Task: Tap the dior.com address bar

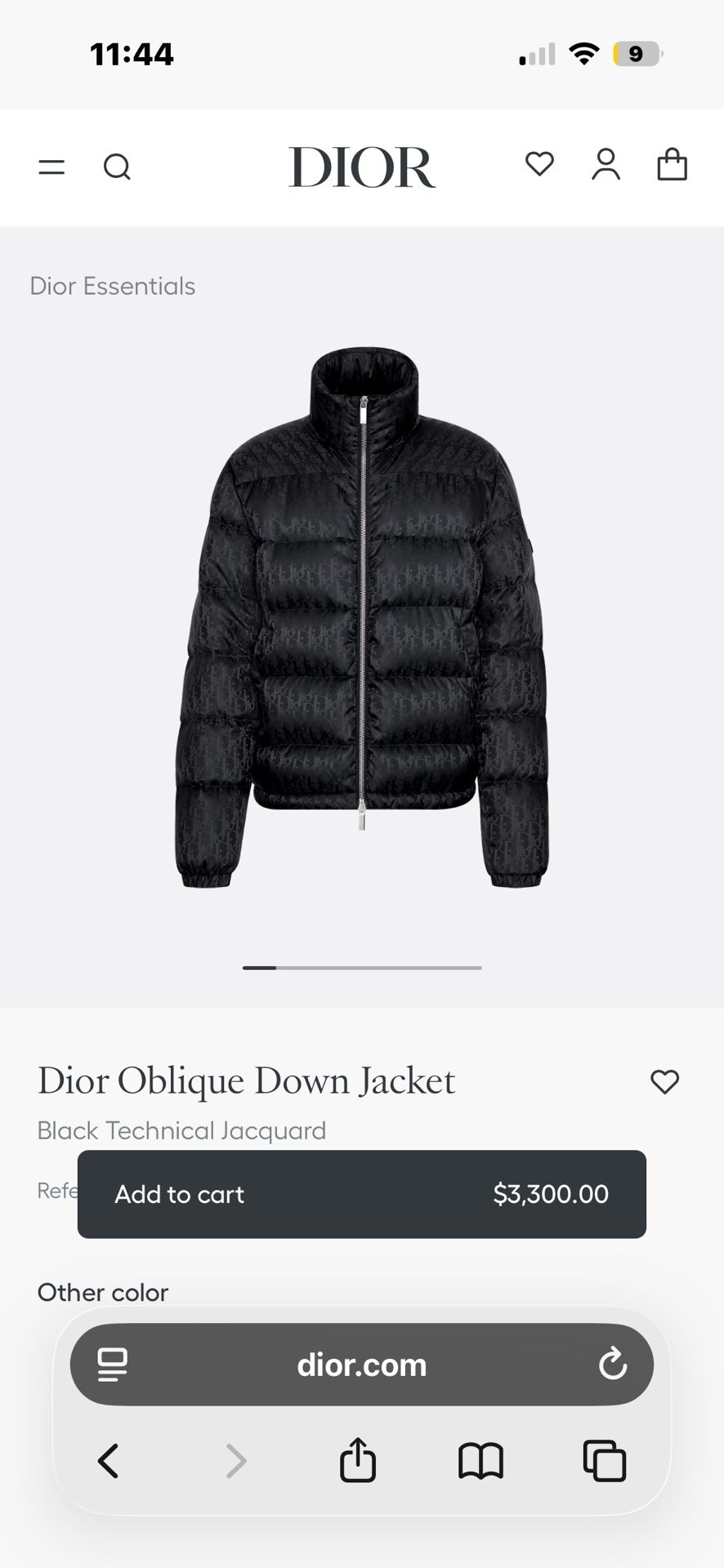Action: [362, 1364]
